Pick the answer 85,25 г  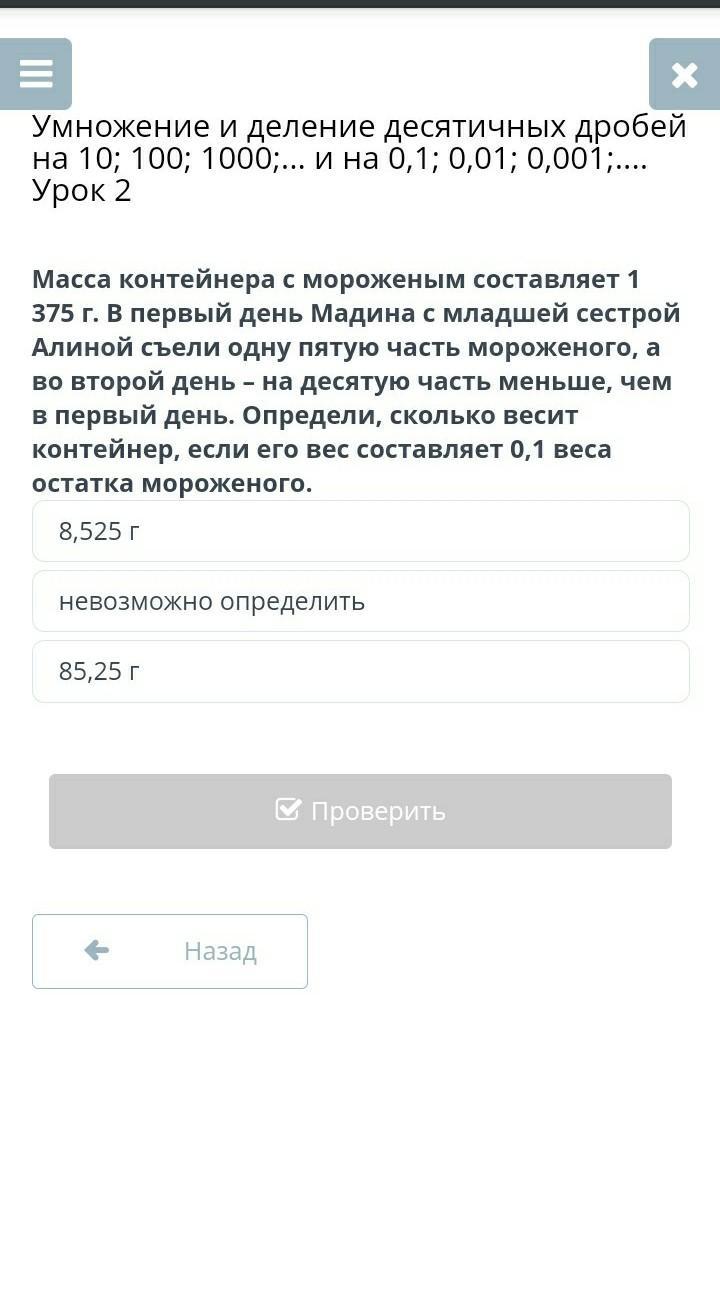coord(360,671)
